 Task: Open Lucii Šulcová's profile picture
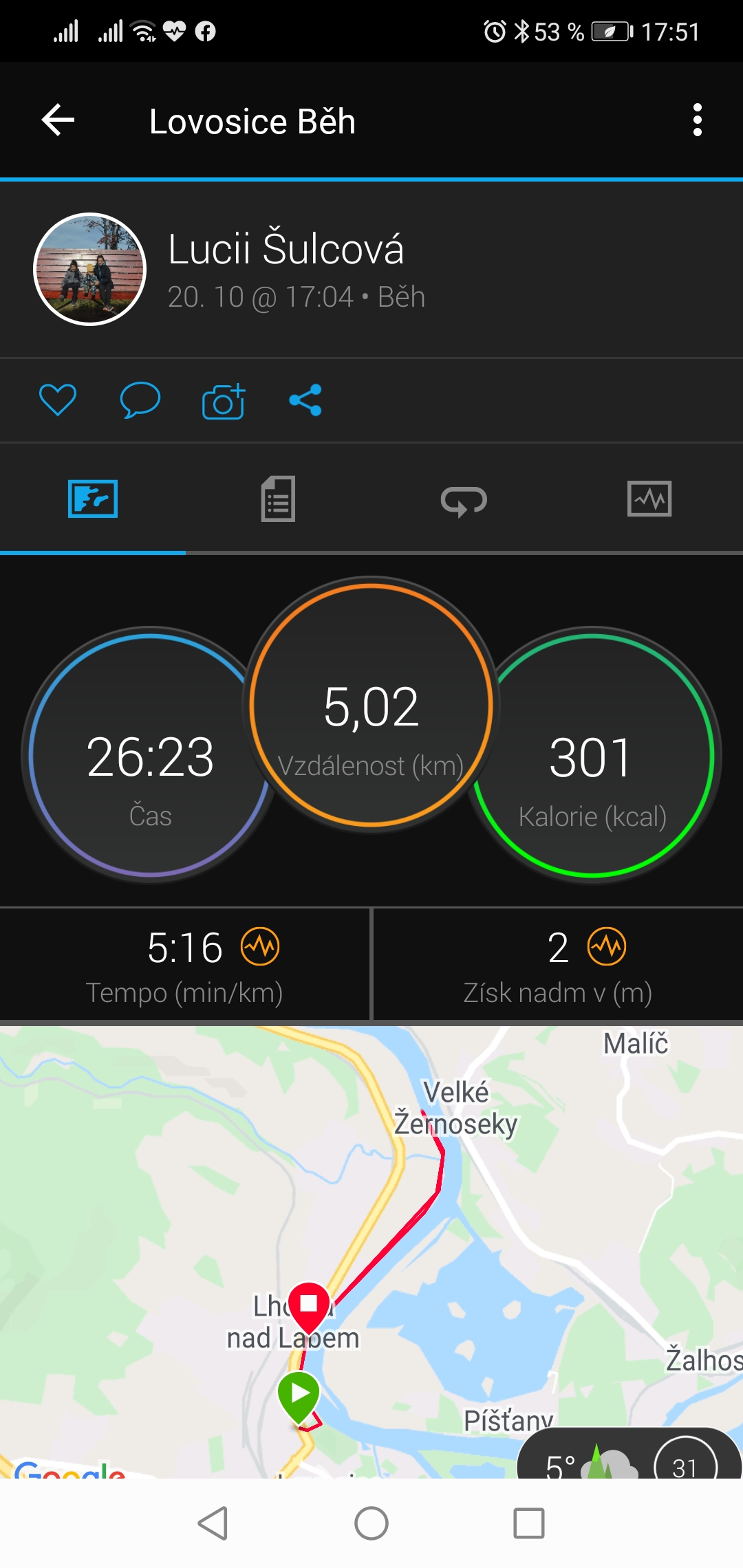[90, 269]
